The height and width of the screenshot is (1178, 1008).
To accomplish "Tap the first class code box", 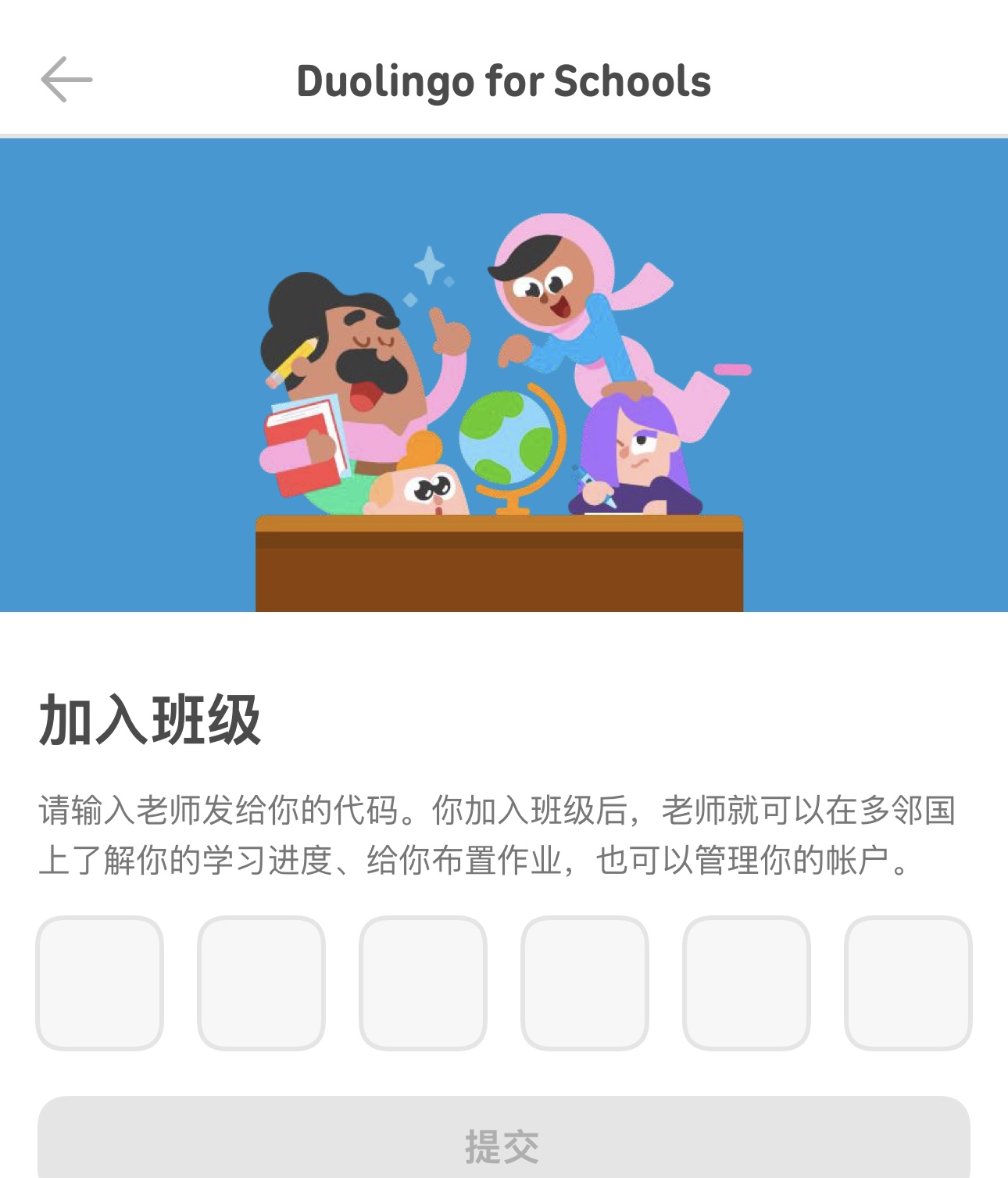I will (x=99, y=983).
